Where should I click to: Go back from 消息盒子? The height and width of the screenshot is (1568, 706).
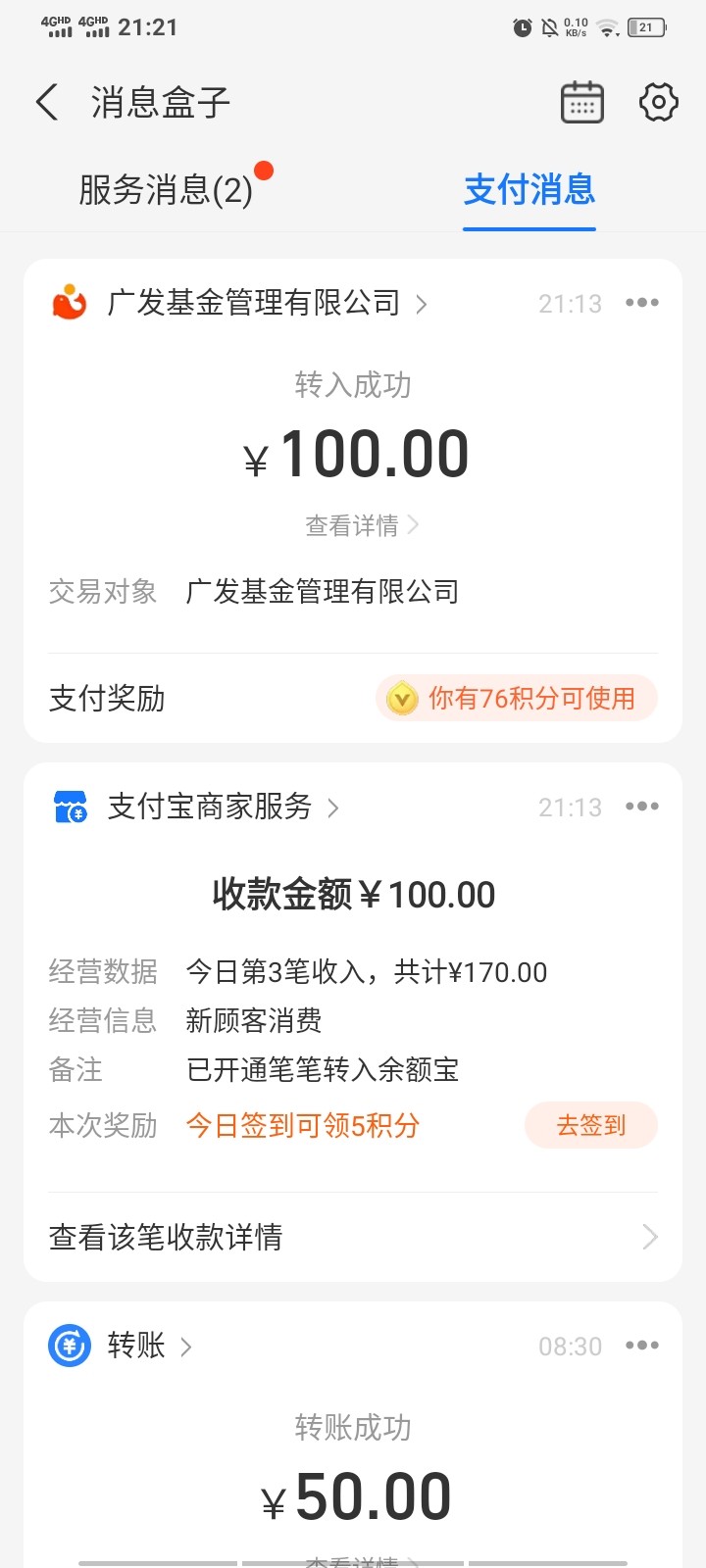click(x=47, y=102)
